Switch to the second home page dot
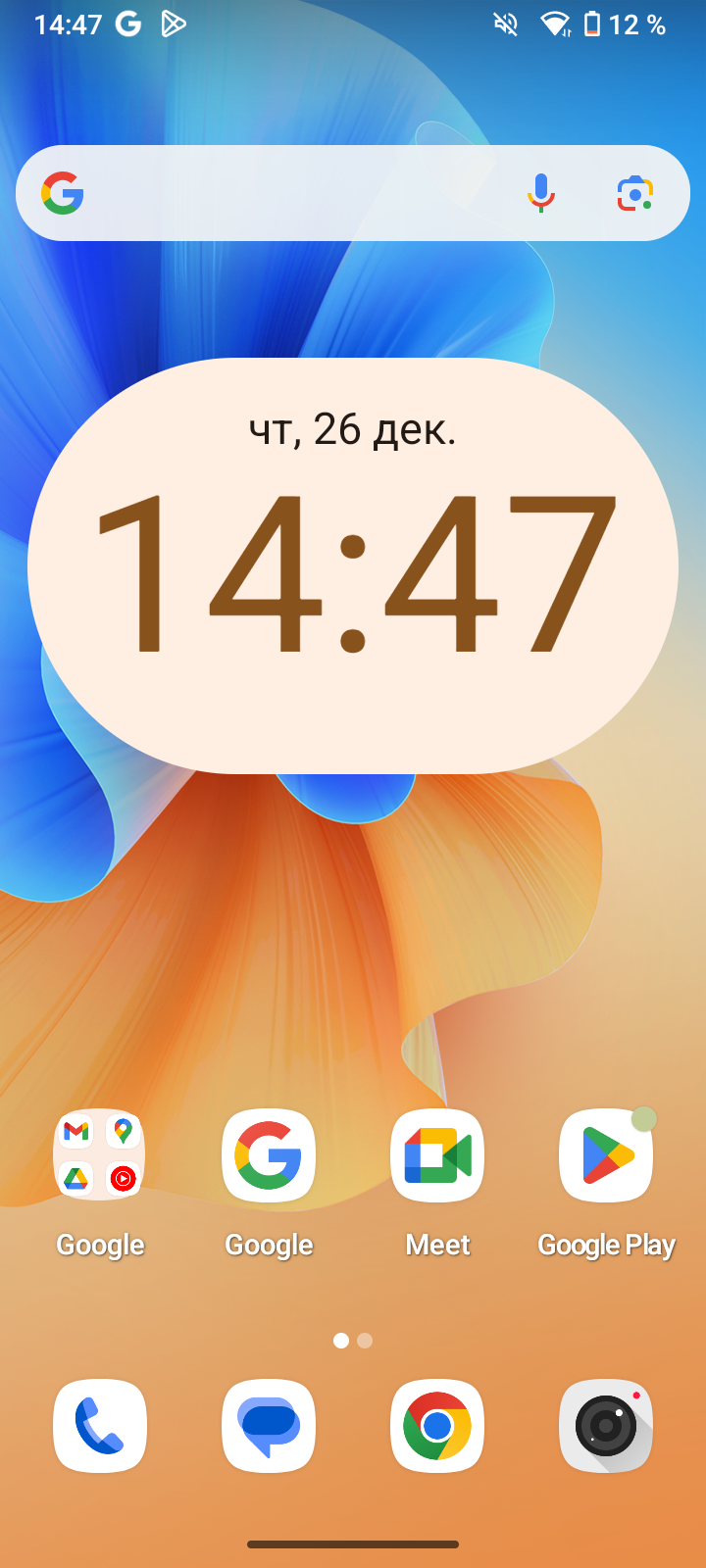 coord(365,1341)
